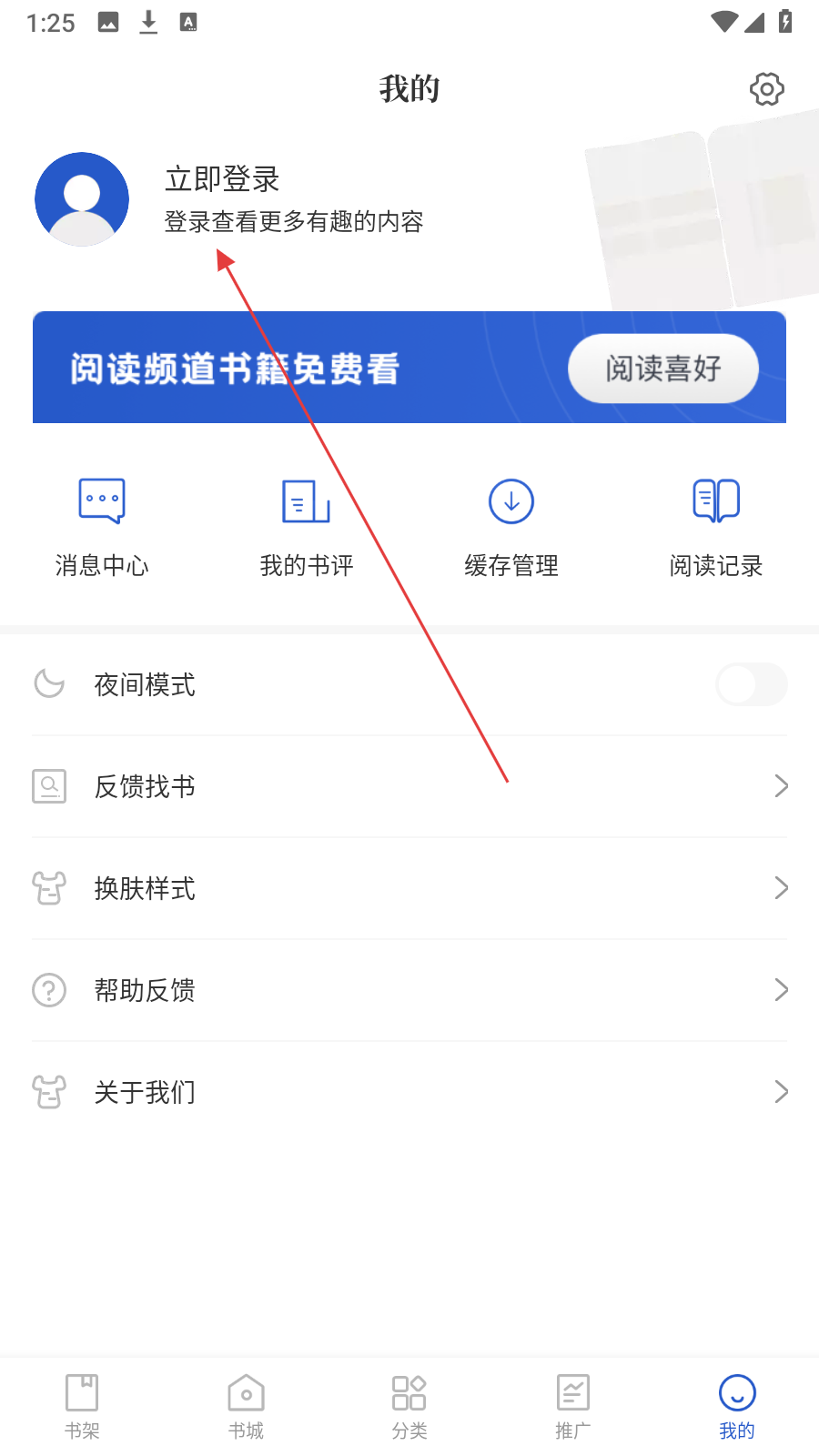Open the settings gear icon
The width and height of the screenshot is (819, 1456).
point(766,89)
